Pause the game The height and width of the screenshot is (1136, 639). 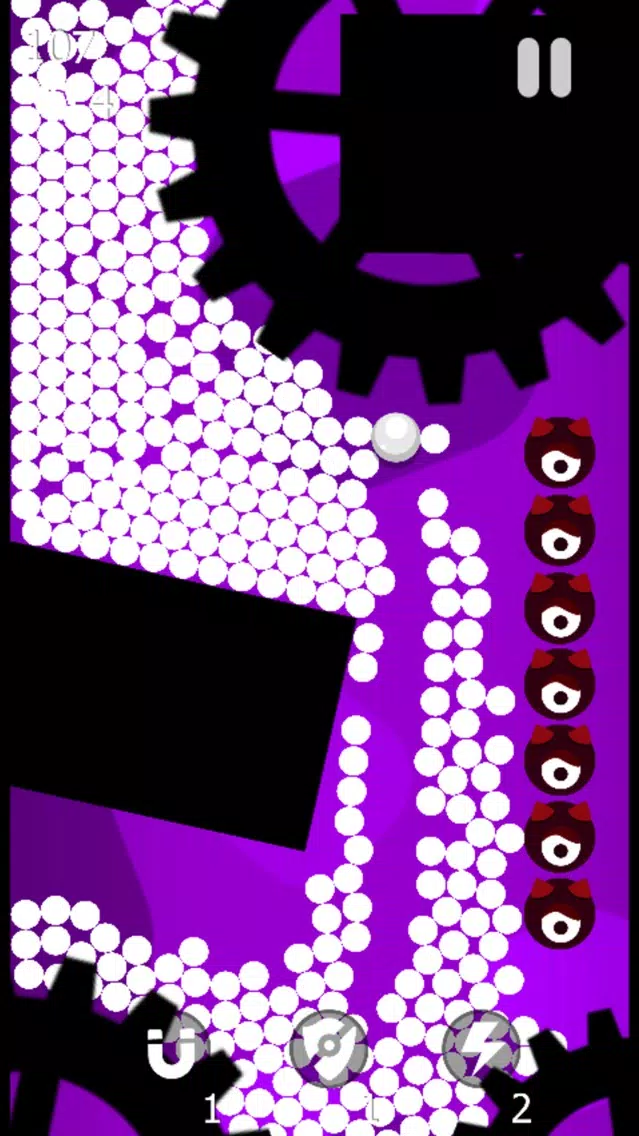click(544, 68)
